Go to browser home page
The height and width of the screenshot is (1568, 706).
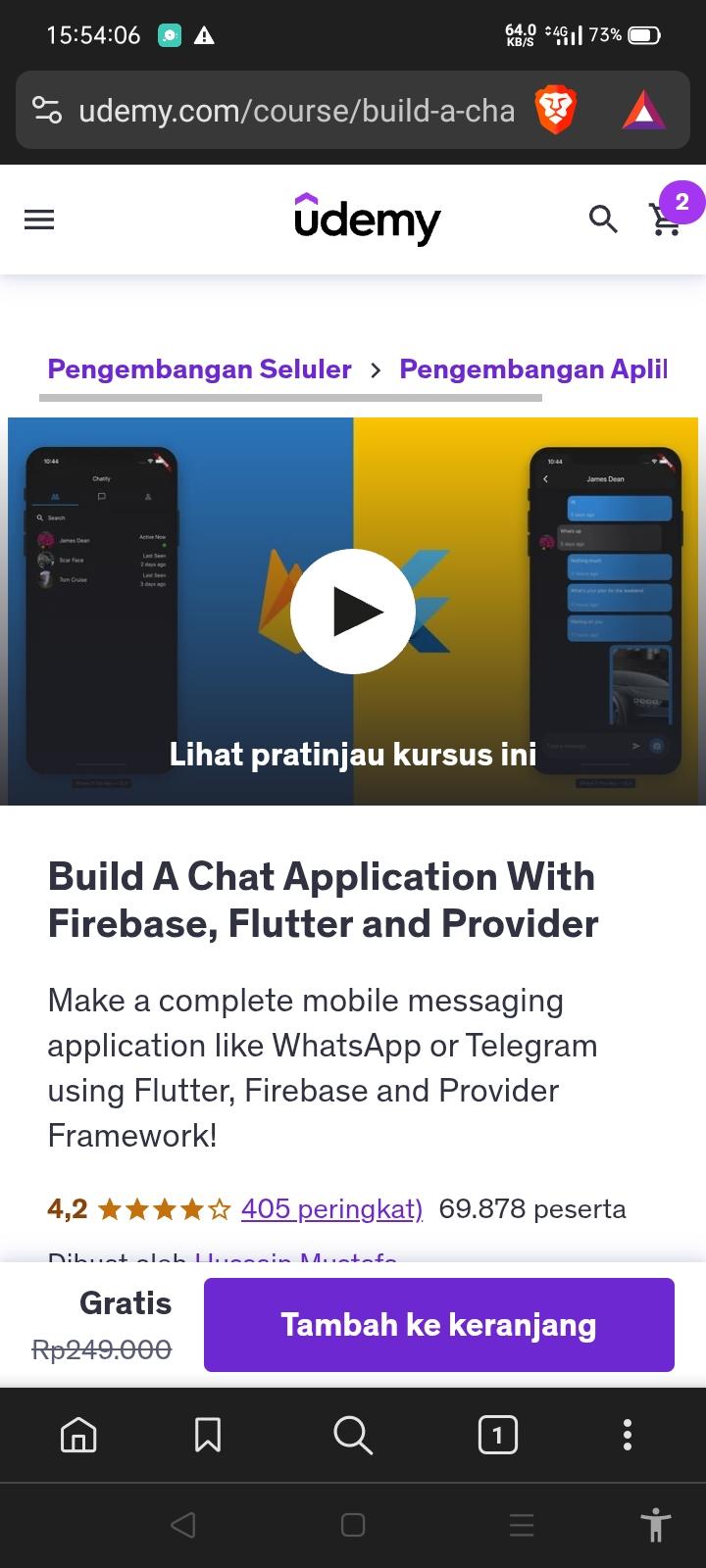coord(78,1436)
